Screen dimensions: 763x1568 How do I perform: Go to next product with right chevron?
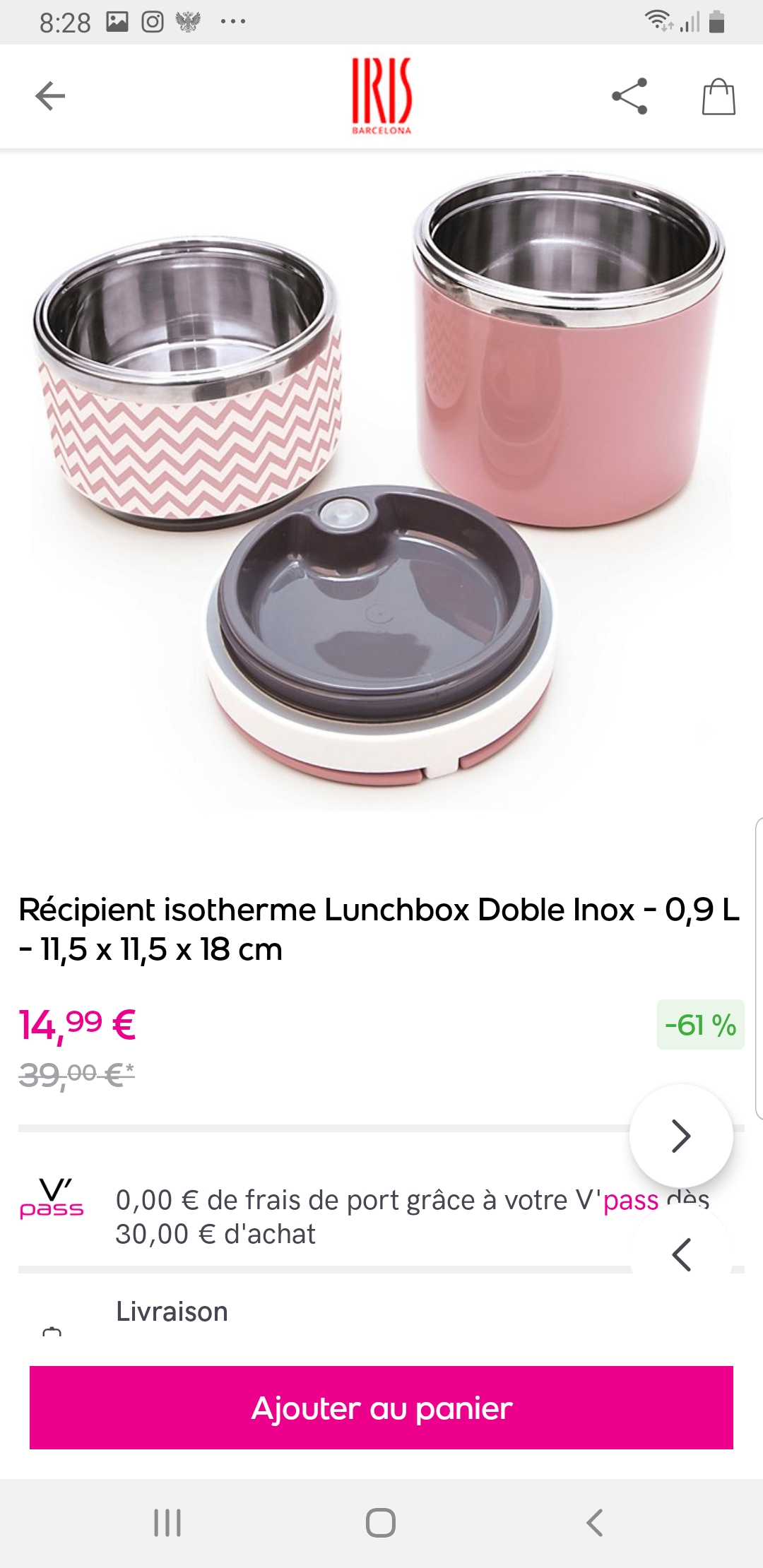pos(681,1136)
